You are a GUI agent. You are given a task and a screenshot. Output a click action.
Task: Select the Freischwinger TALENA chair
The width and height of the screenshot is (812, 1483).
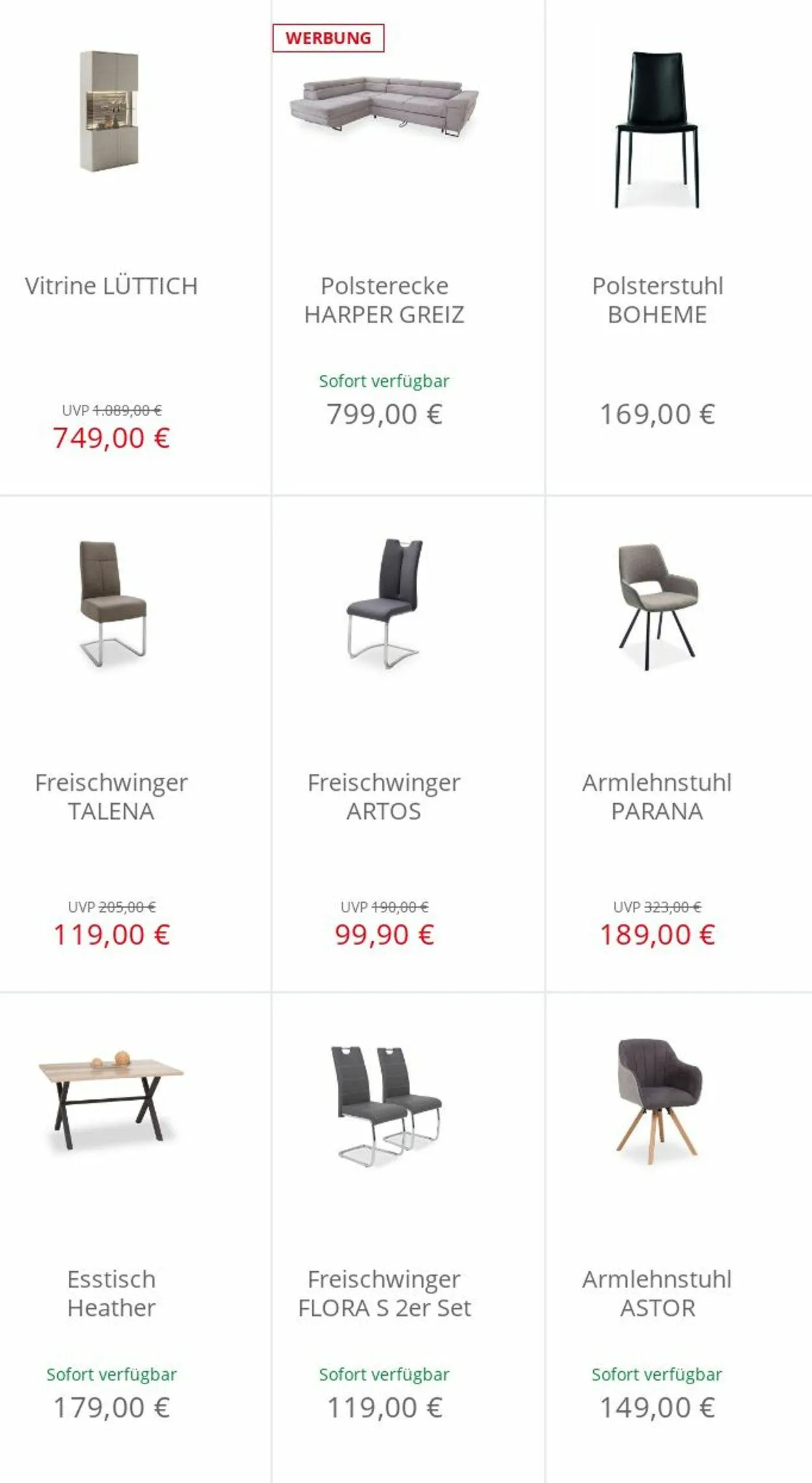135,744
